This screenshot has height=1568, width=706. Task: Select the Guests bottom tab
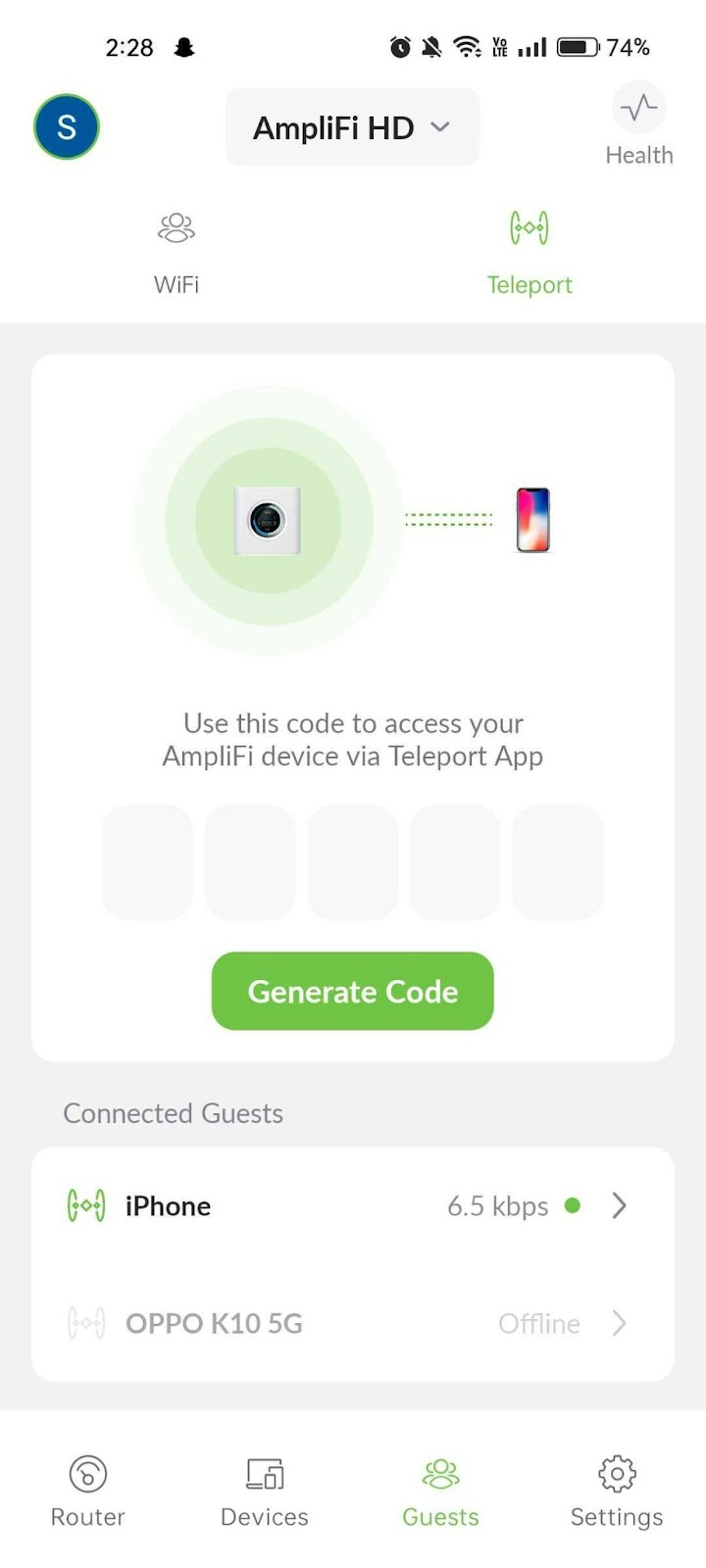click(440, 1491)
